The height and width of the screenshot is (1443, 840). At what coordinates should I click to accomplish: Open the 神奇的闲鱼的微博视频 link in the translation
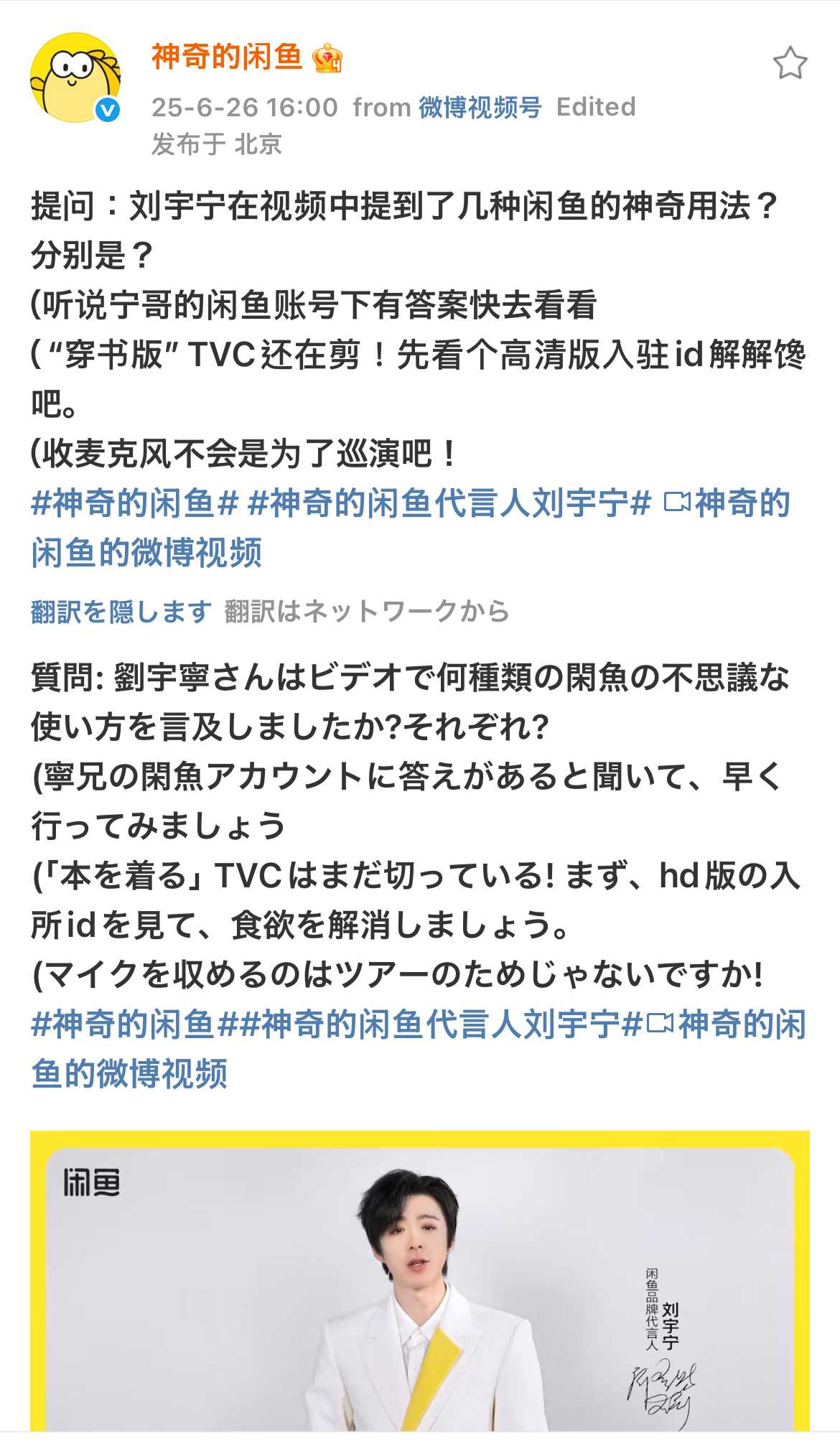click(129, 1073)
